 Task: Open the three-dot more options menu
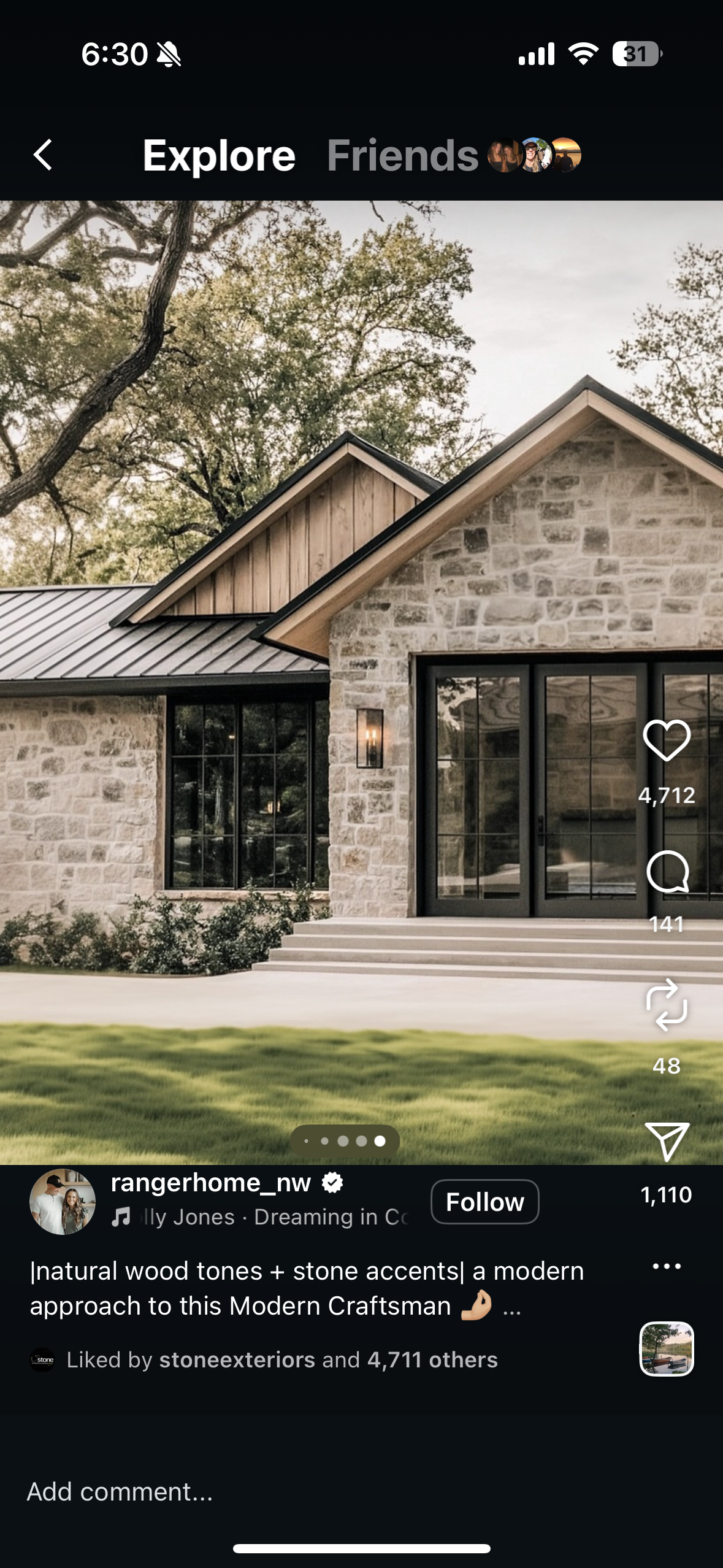coord(667,1266)
